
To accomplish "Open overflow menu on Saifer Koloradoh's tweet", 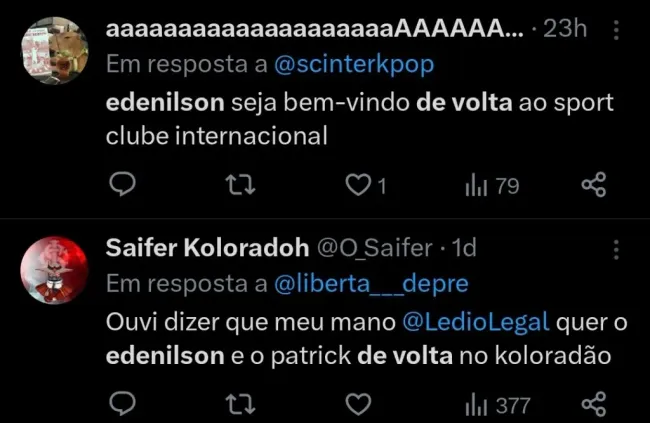I will coord(617,249).
